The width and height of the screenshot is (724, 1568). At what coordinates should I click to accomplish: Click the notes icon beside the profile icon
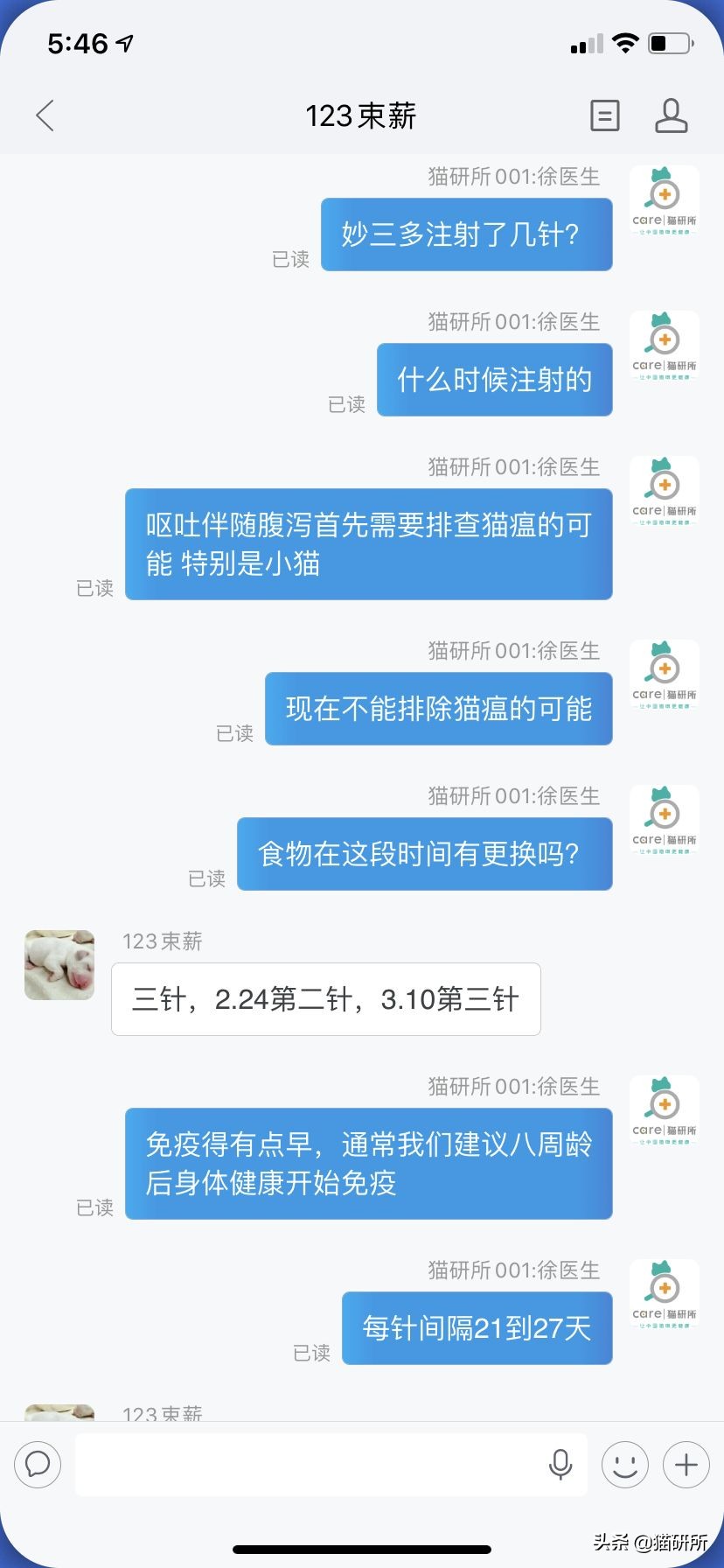click(605, 115)
